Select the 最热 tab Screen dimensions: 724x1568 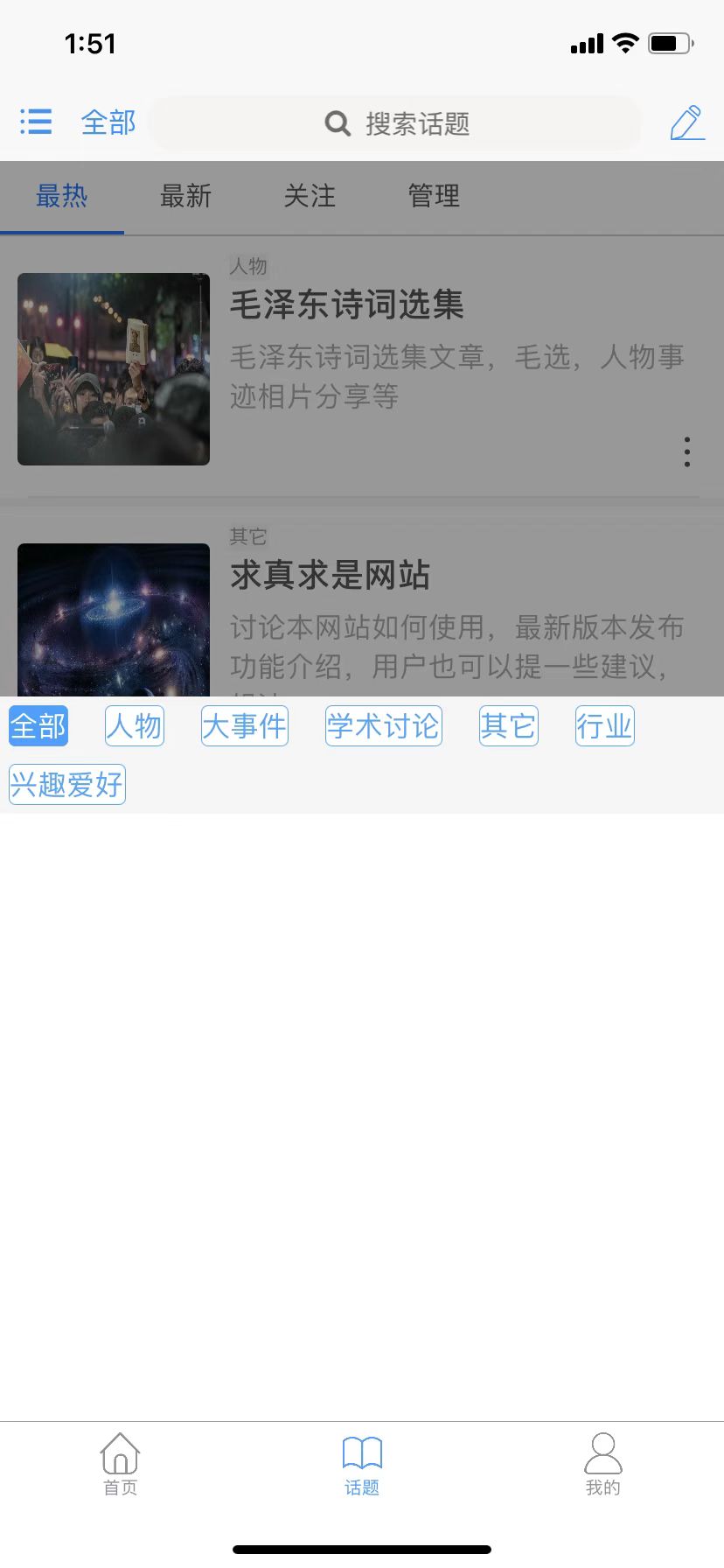point(61,196)
